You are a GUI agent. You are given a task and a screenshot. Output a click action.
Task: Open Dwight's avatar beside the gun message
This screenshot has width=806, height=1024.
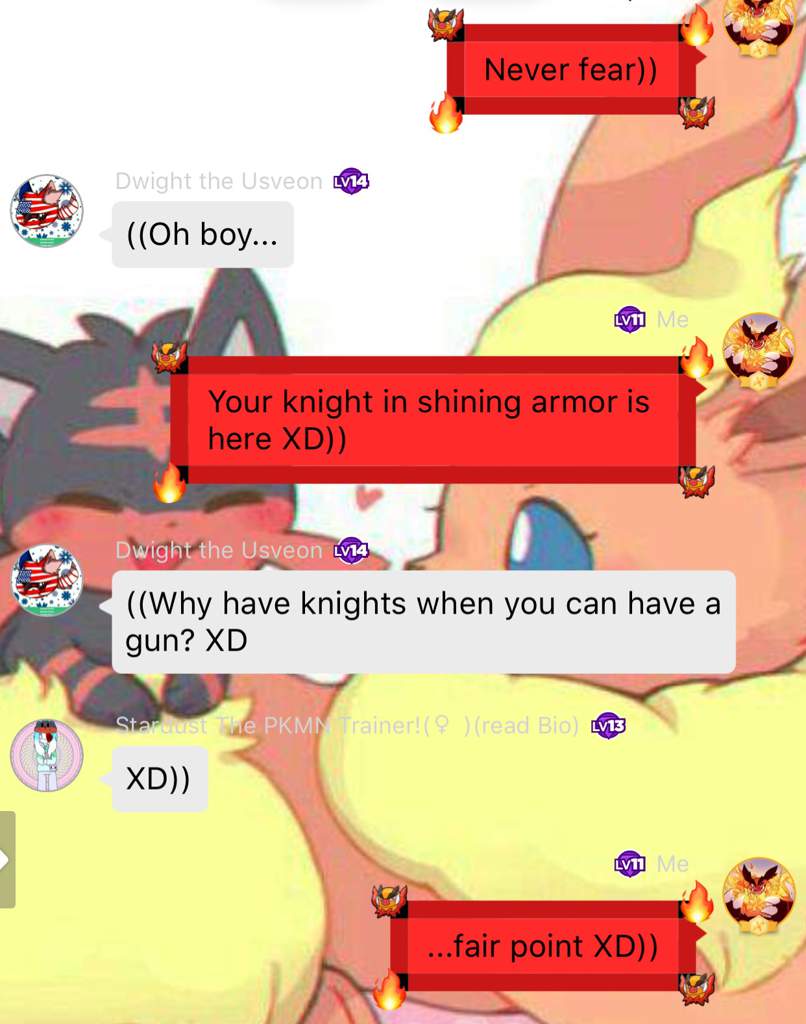click(46, 580)
